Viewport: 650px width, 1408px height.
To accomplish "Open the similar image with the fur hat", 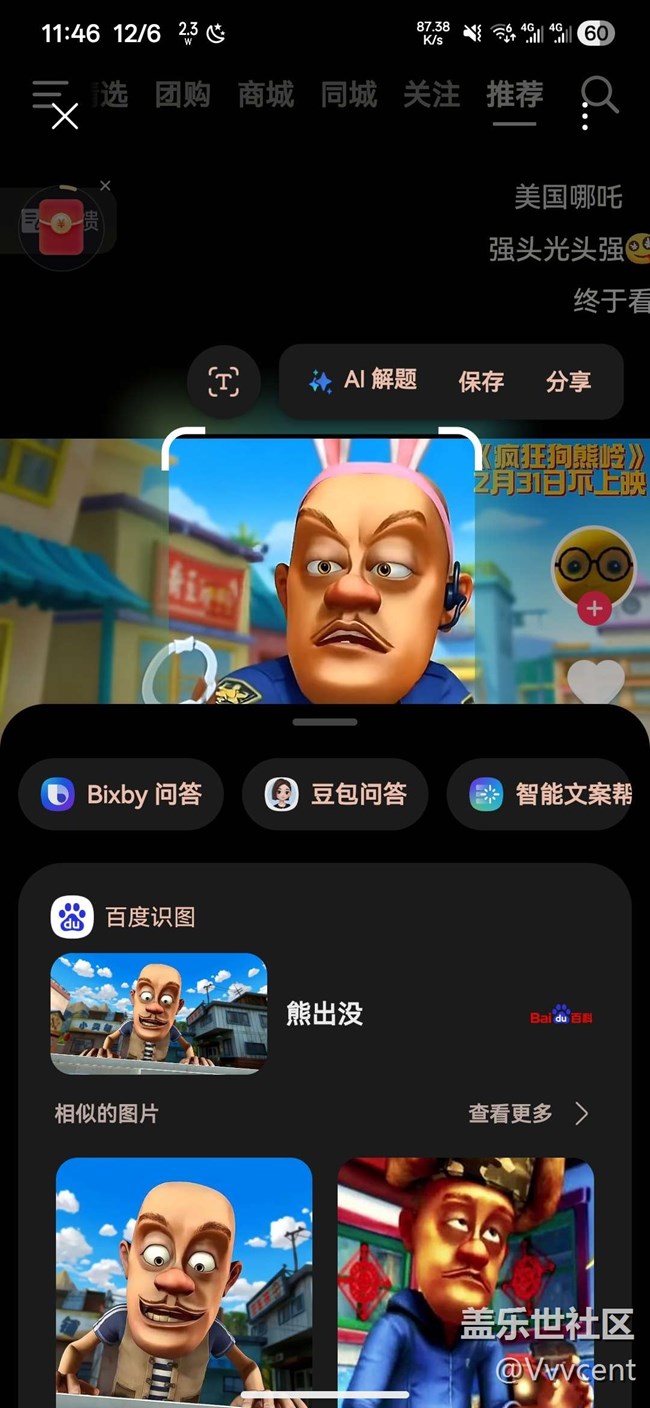I will (x=465, y=1280).
